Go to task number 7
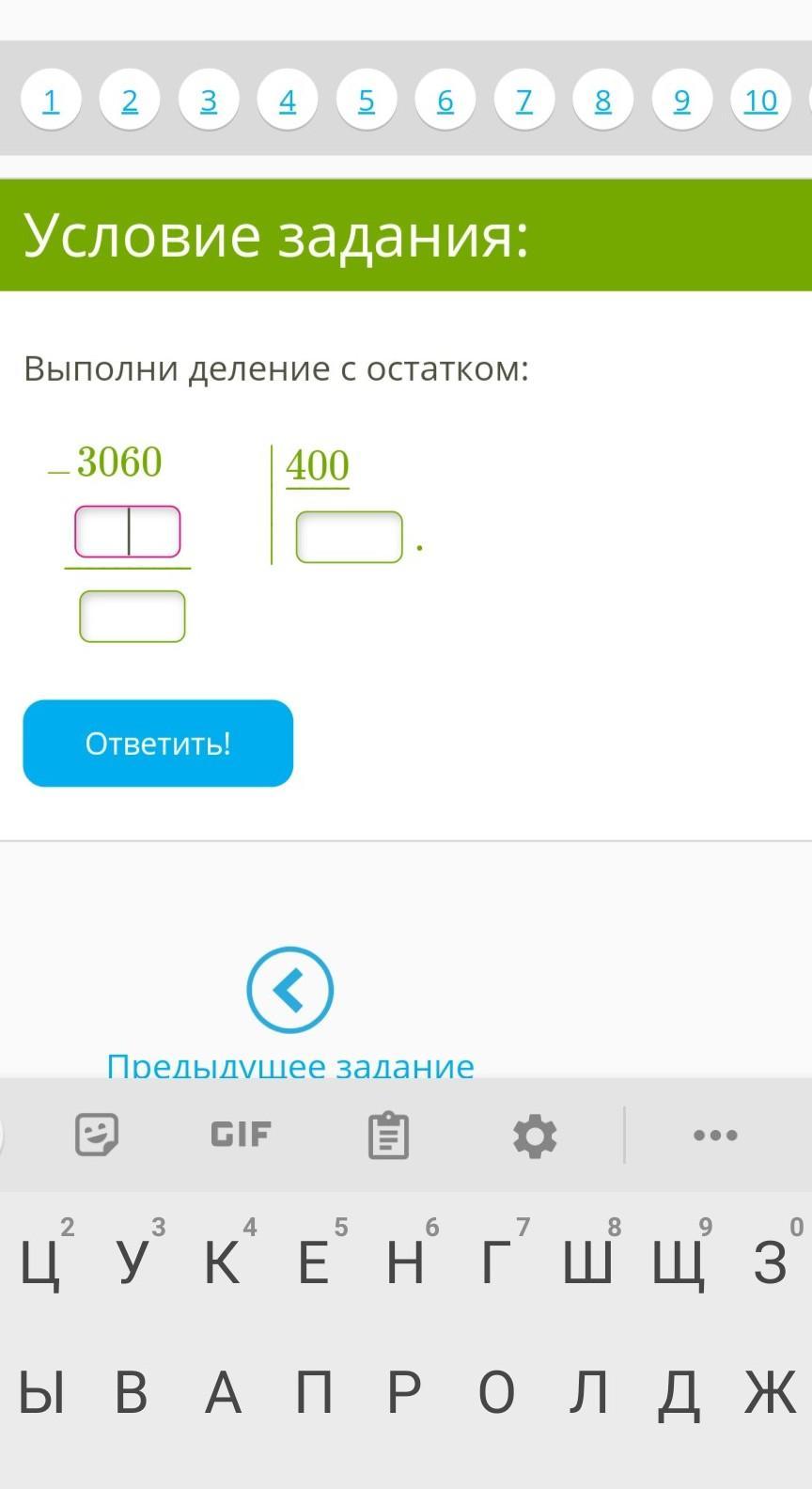This screenshot has width=812, height=1489. pyautogui.click(x=524, y=100)
